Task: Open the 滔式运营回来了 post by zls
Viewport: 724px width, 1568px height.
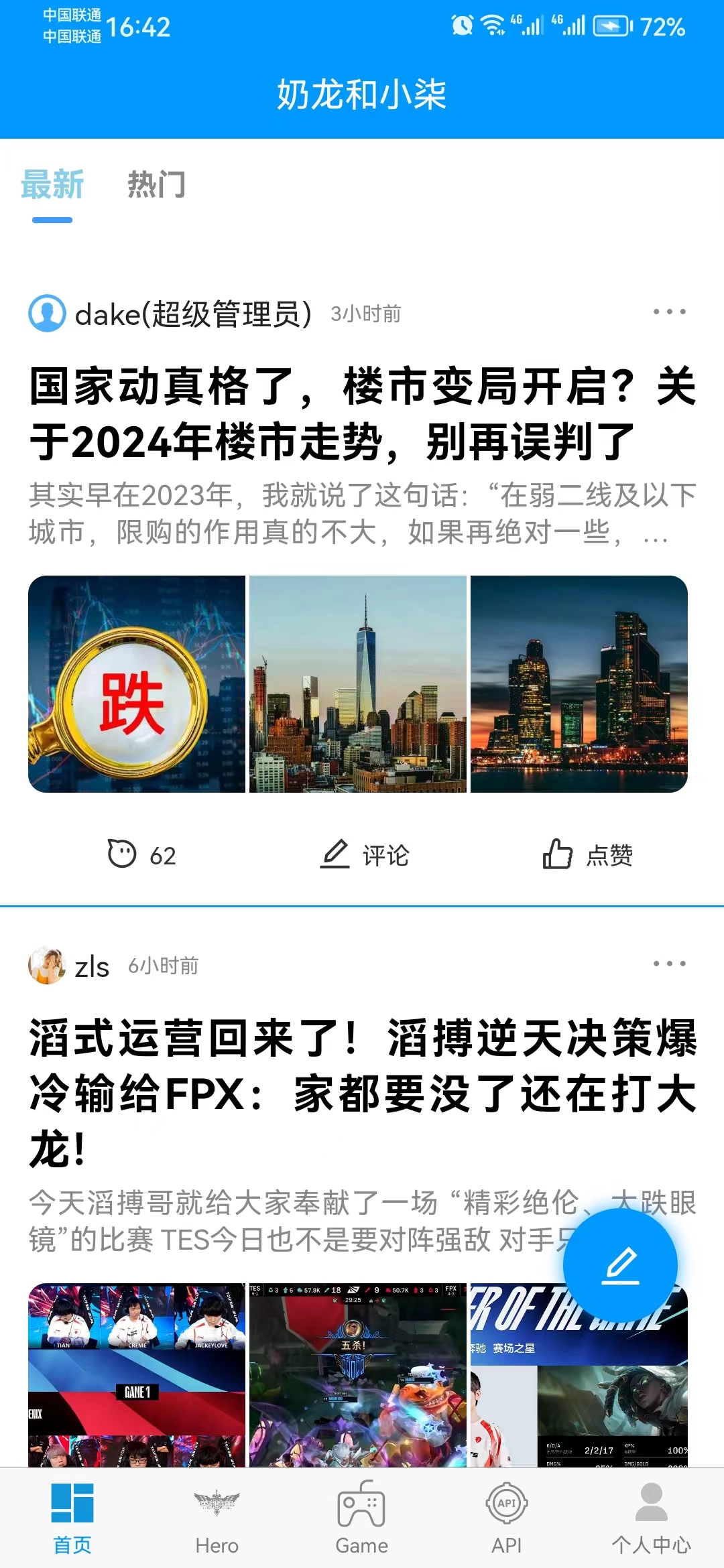Action: 362,1092
